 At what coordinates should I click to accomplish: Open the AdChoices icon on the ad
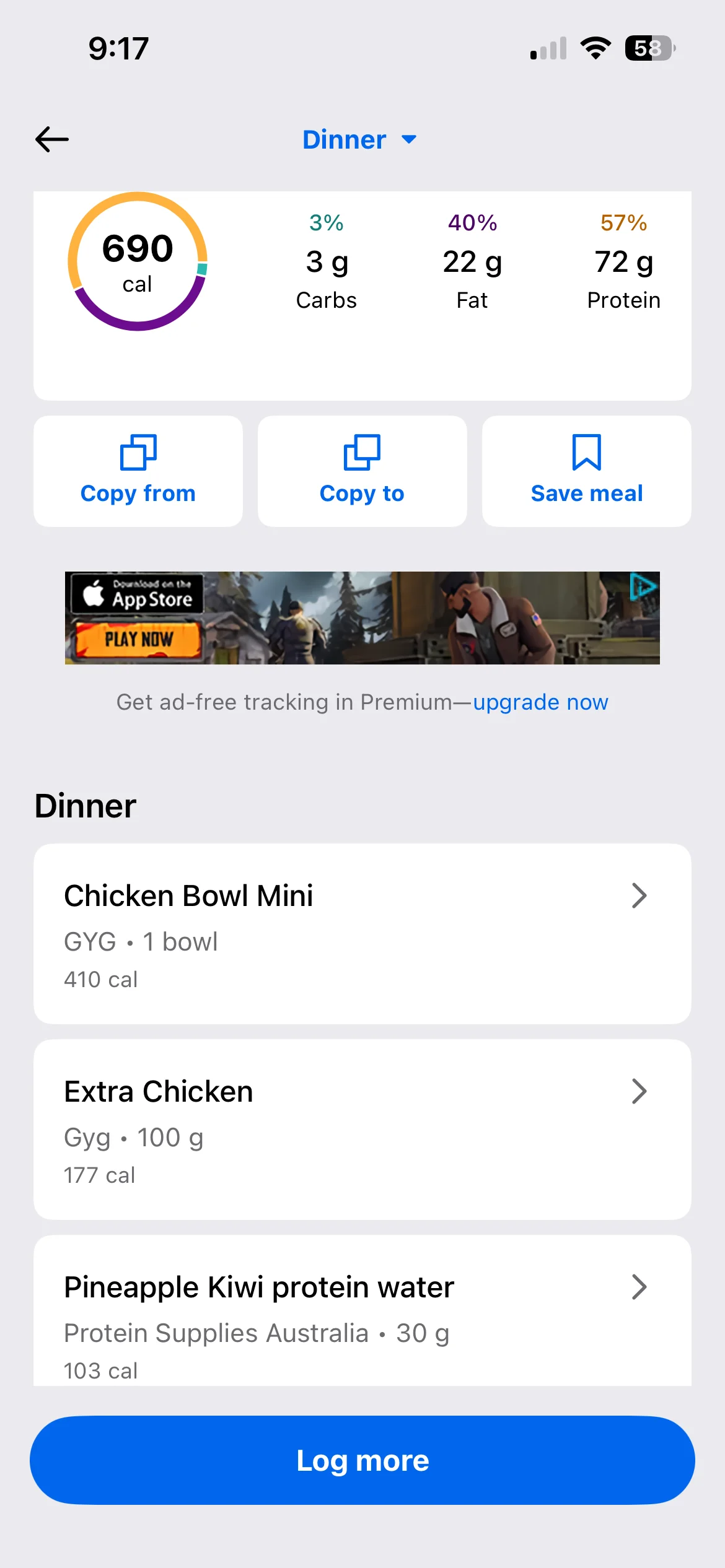click(643, 586)
